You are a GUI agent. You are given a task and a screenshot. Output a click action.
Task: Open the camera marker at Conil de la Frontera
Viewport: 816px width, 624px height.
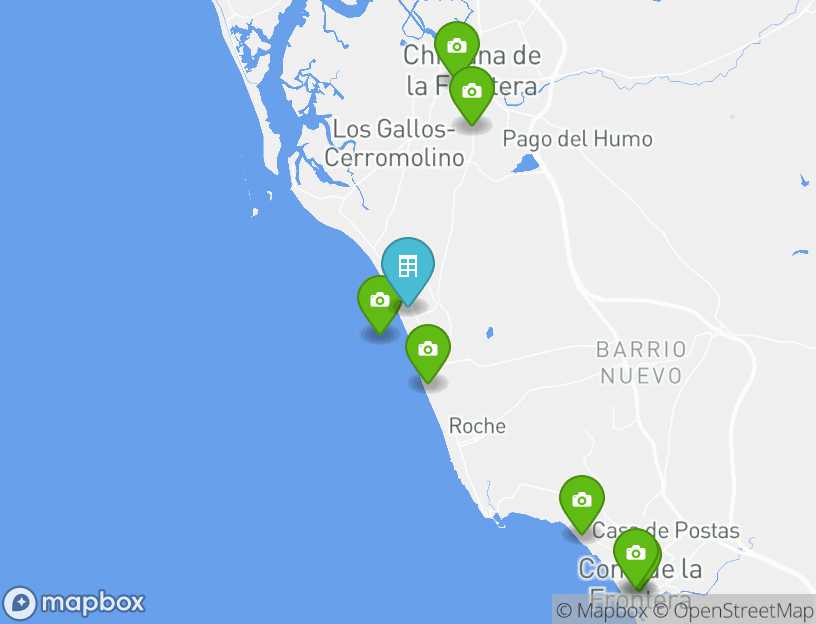point(635,553)
